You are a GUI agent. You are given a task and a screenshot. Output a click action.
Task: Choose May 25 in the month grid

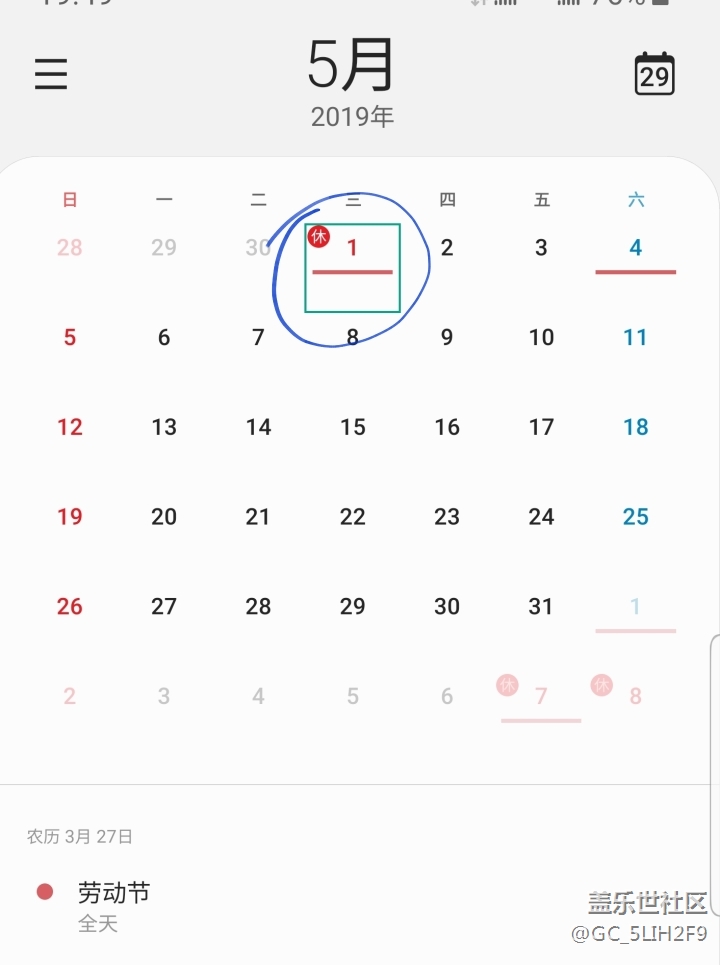coord(636,517)
